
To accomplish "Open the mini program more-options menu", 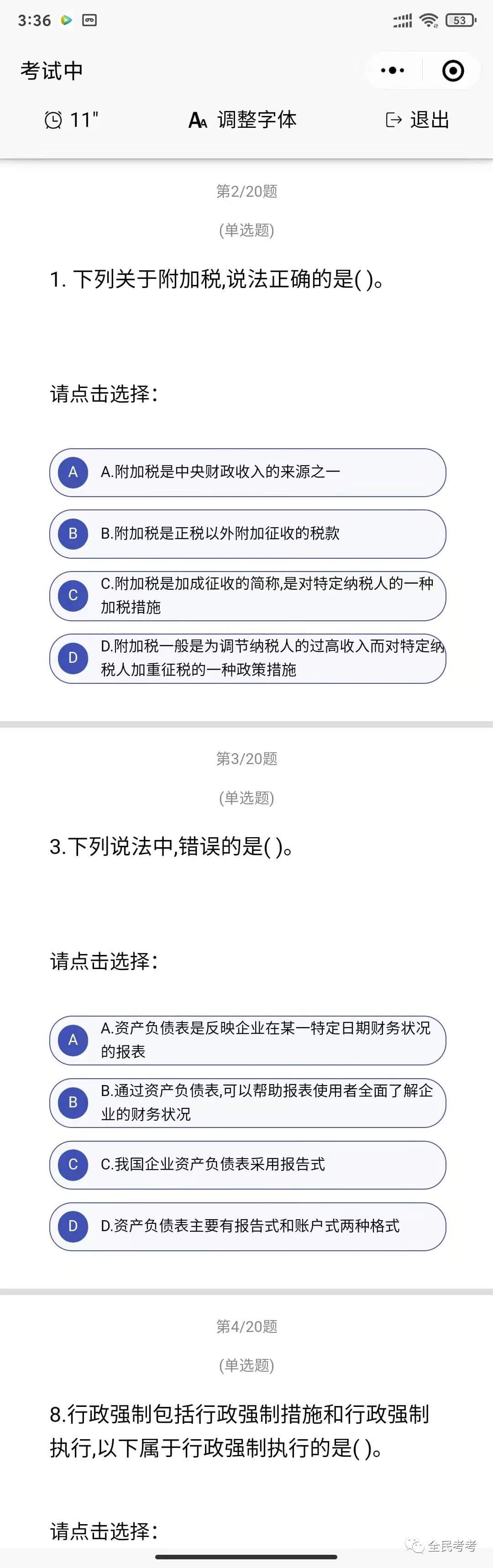I will [x=393, y=71].
